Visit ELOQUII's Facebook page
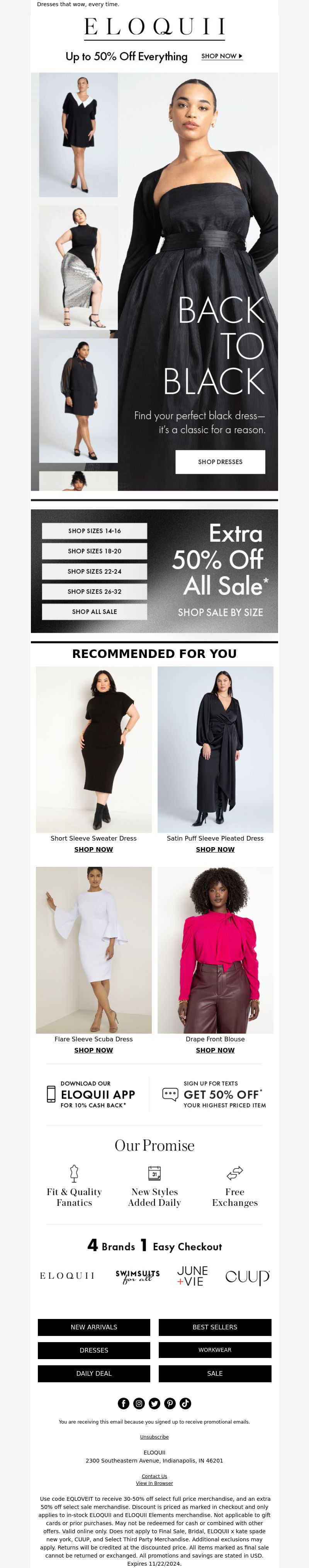The image size is (309, 1568). click(x=123, y=1404)
